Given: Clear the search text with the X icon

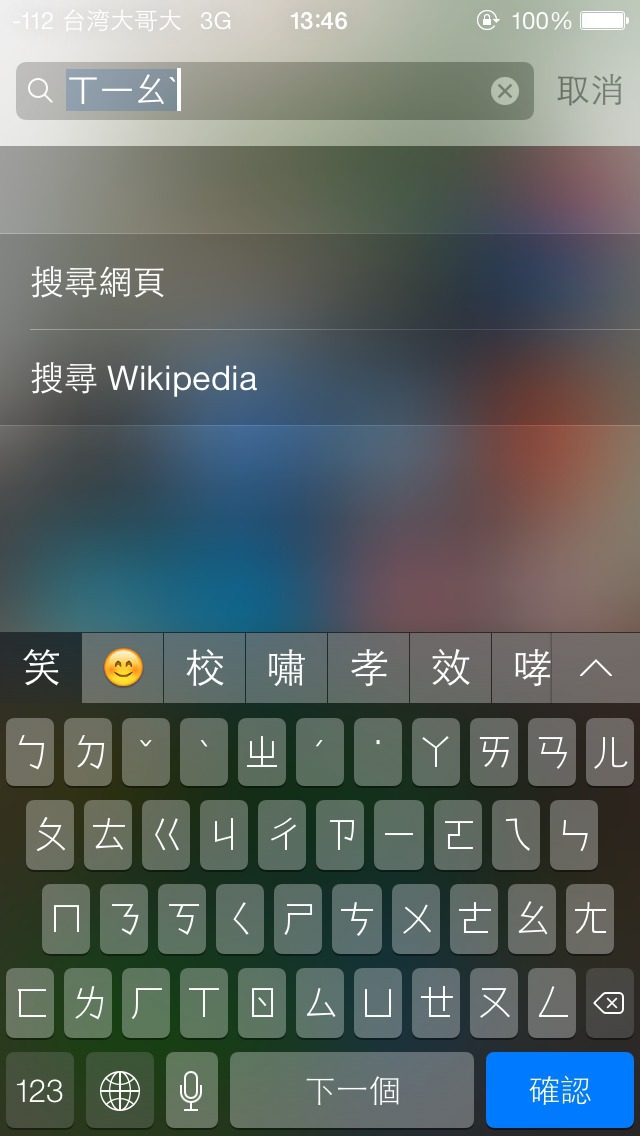Looking at the screenshot, I should (504, 91).
